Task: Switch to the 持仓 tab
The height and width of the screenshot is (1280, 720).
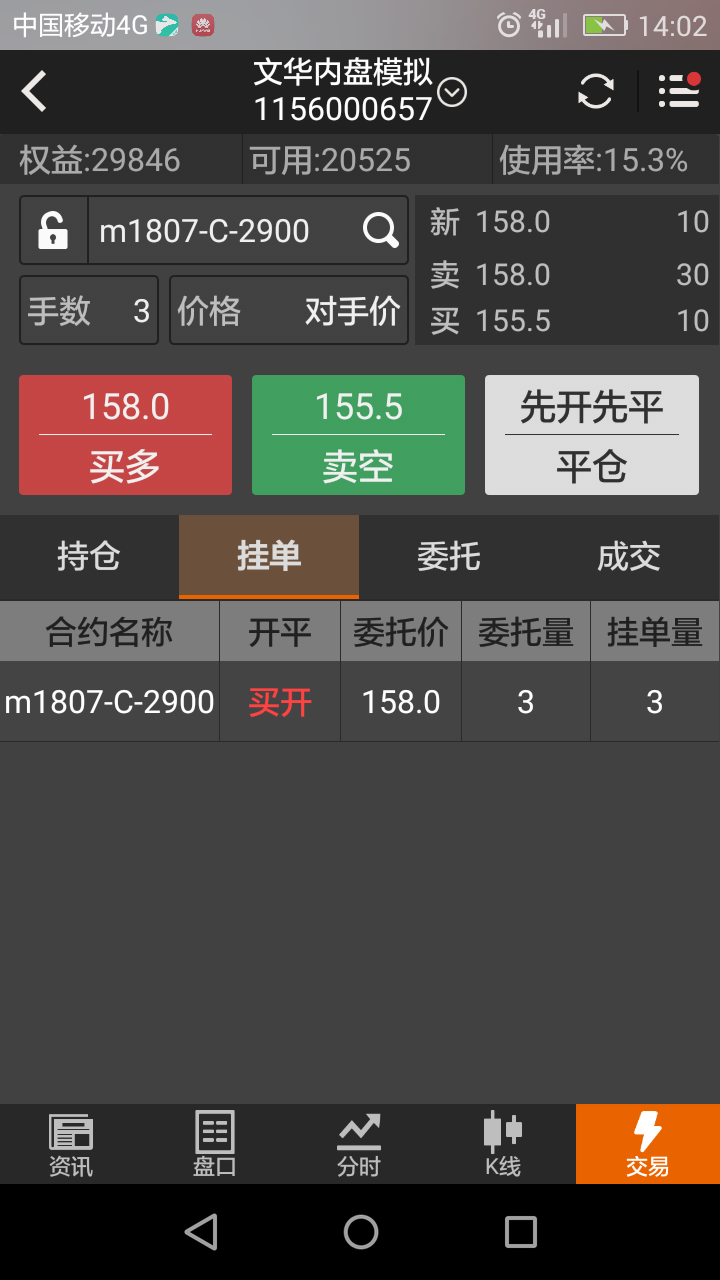Action: pos(89,557)
